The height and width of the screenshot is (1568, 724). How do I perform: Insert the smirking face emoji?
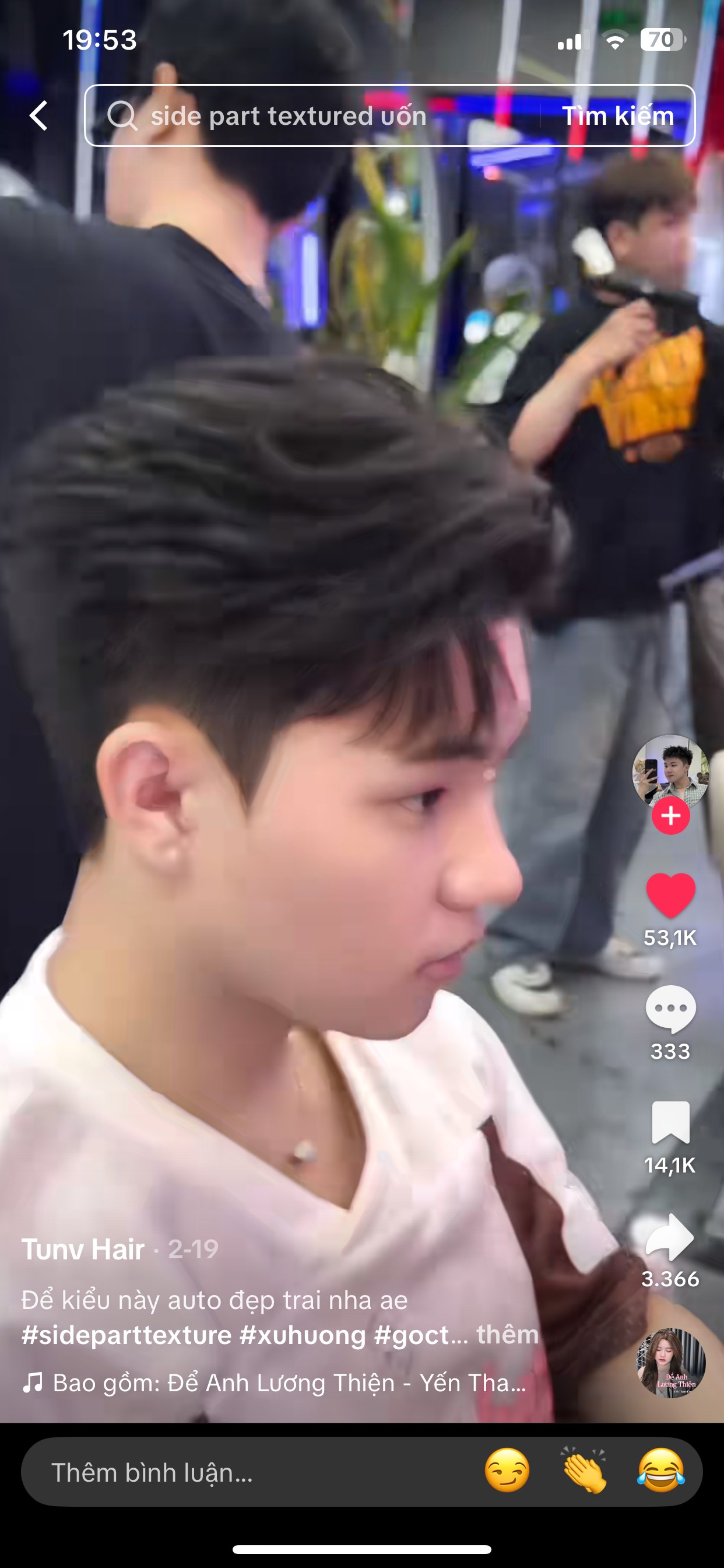507,1471
